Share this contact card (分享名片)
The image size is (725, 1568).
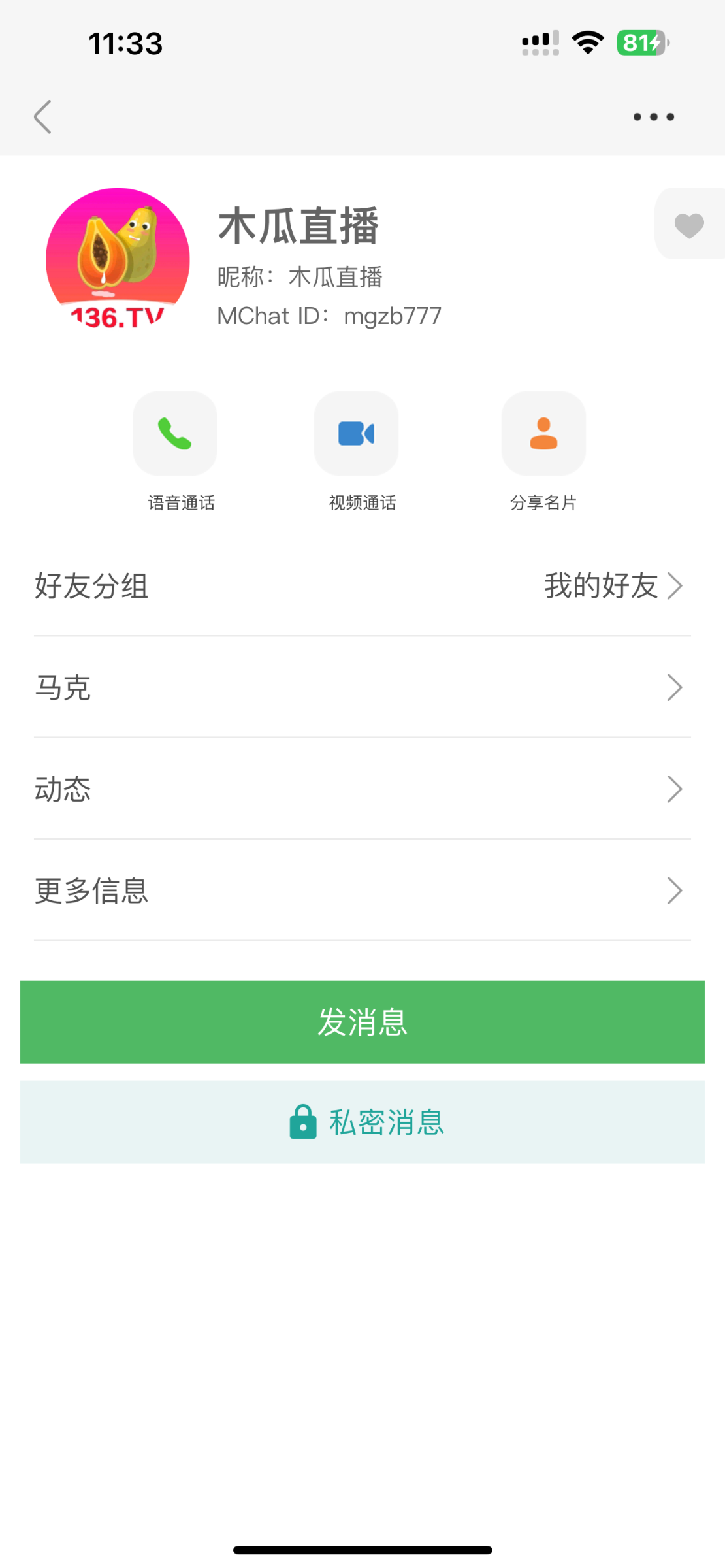(x=543, y=433)
